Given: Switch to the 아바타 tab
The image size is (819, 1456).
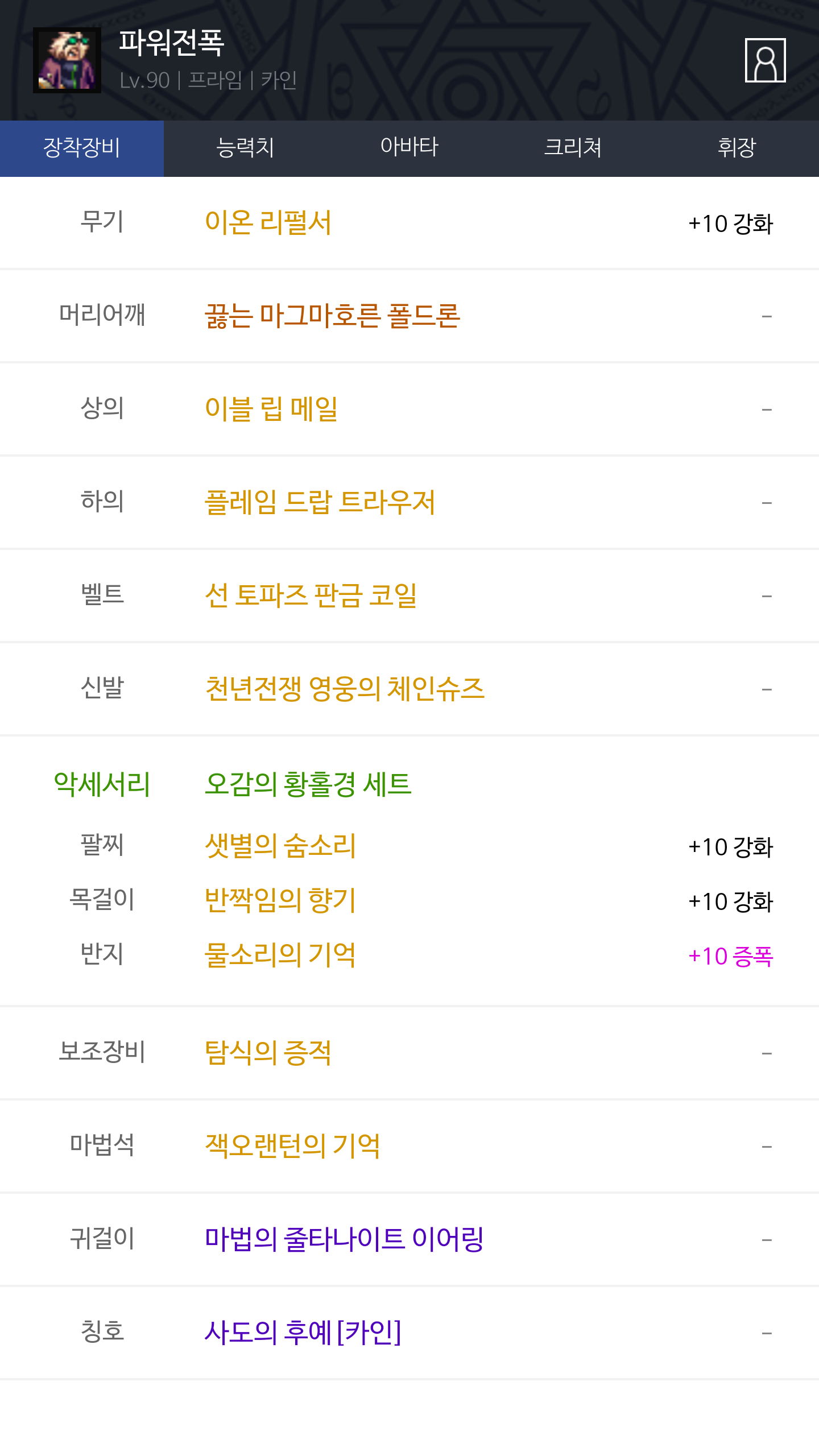Looking at the screenshot, I should [x=409, y=148].
